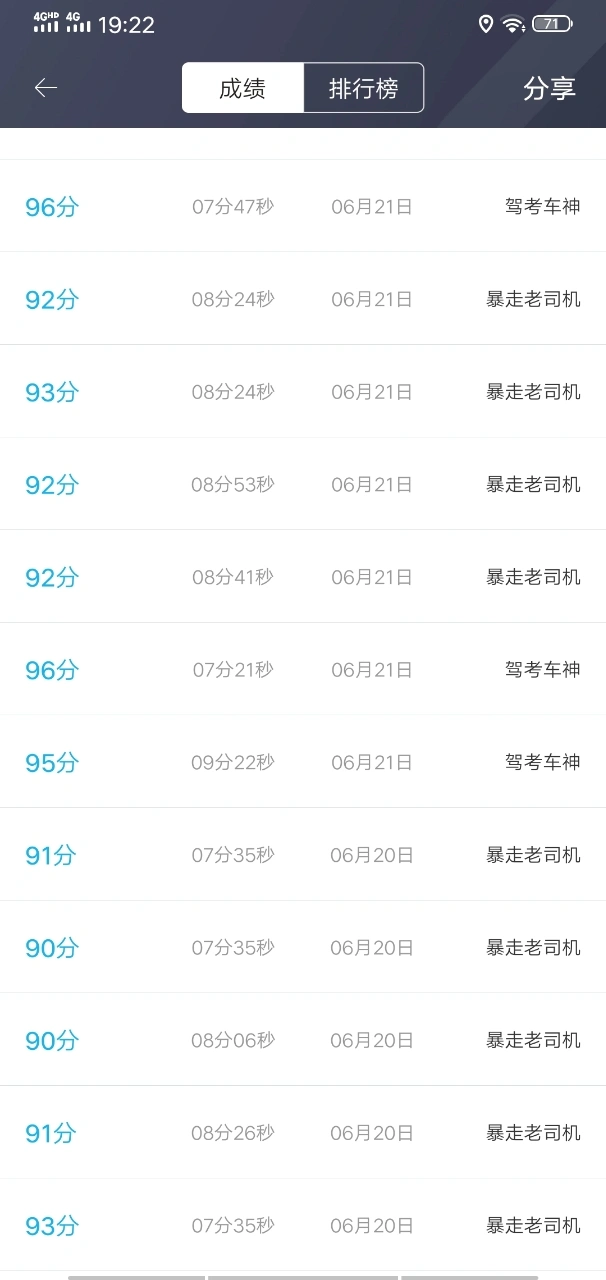Select the 成绩 tab
The width and height of the screenshot is (606, 1280).
[x=243, y=88]
